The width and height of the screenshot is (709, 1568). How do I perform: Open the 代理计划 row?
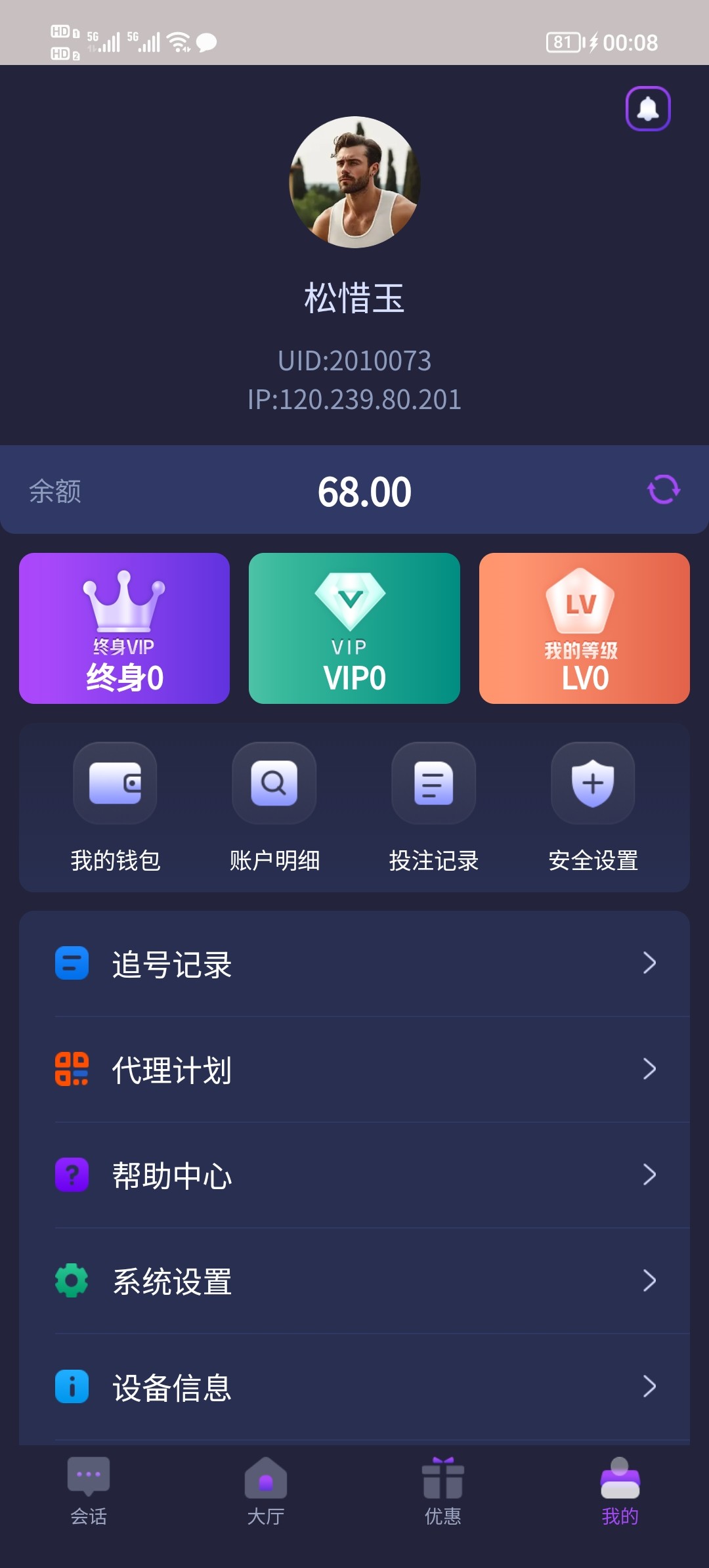coord(354,1069)
